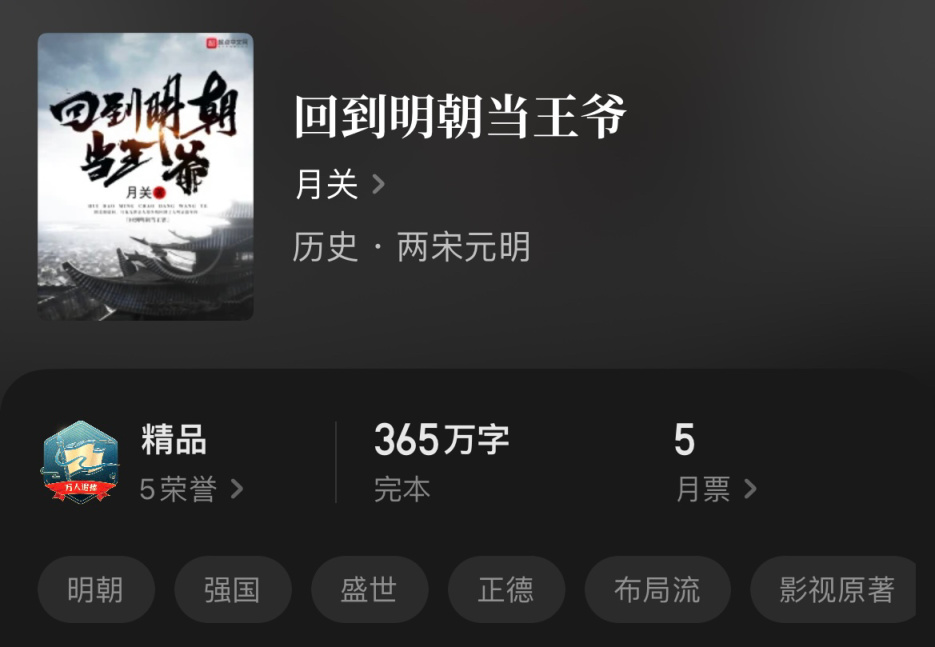The image size is (935, 647).
Task: Select the 明朝 tag
Action: point(96,590)
